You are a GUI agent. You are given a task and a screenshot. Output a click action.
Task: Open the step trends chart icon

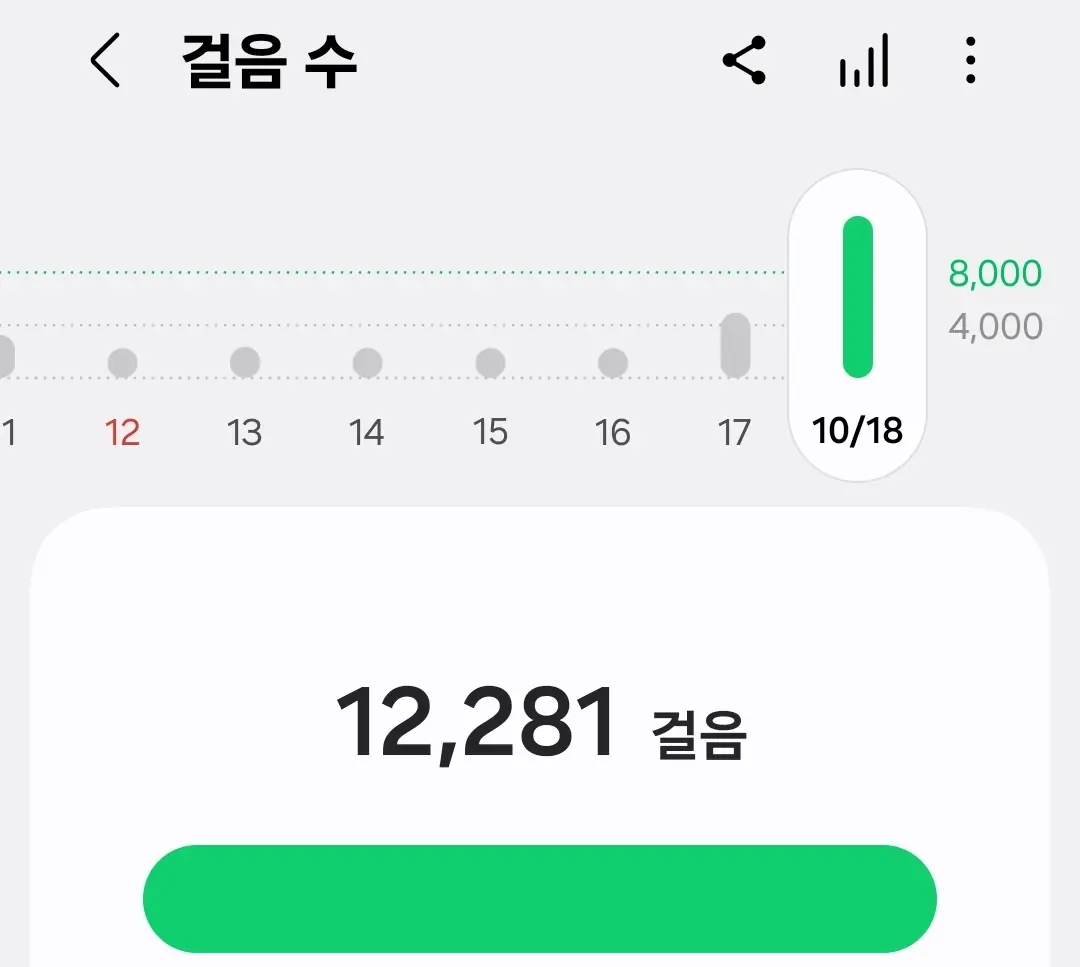[x=864, y=61]
